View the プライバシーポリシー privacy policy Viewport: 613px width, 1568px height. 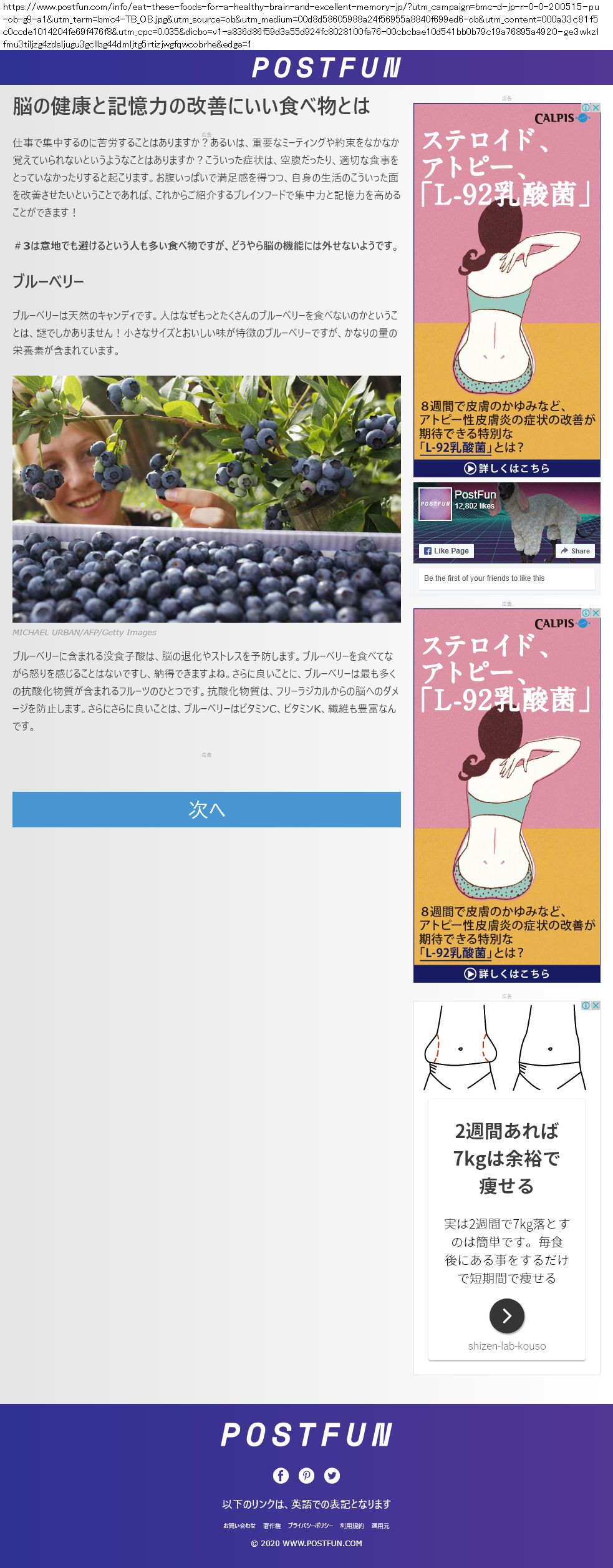pos(310,1526)
